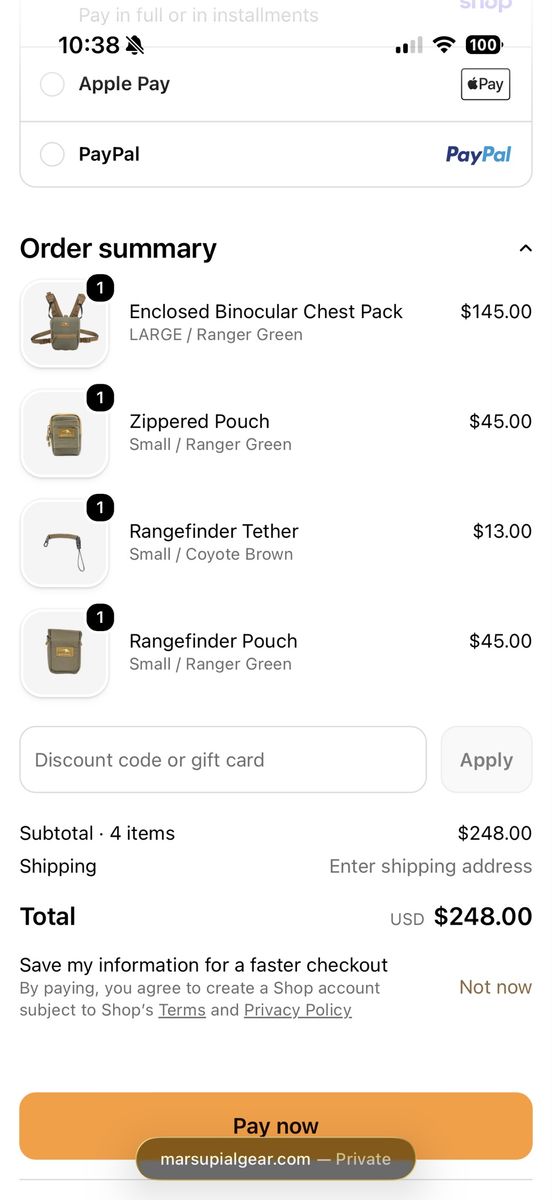
Task: Open the marsupialgear.com address bar
Action: click(x=276, y=1159)
